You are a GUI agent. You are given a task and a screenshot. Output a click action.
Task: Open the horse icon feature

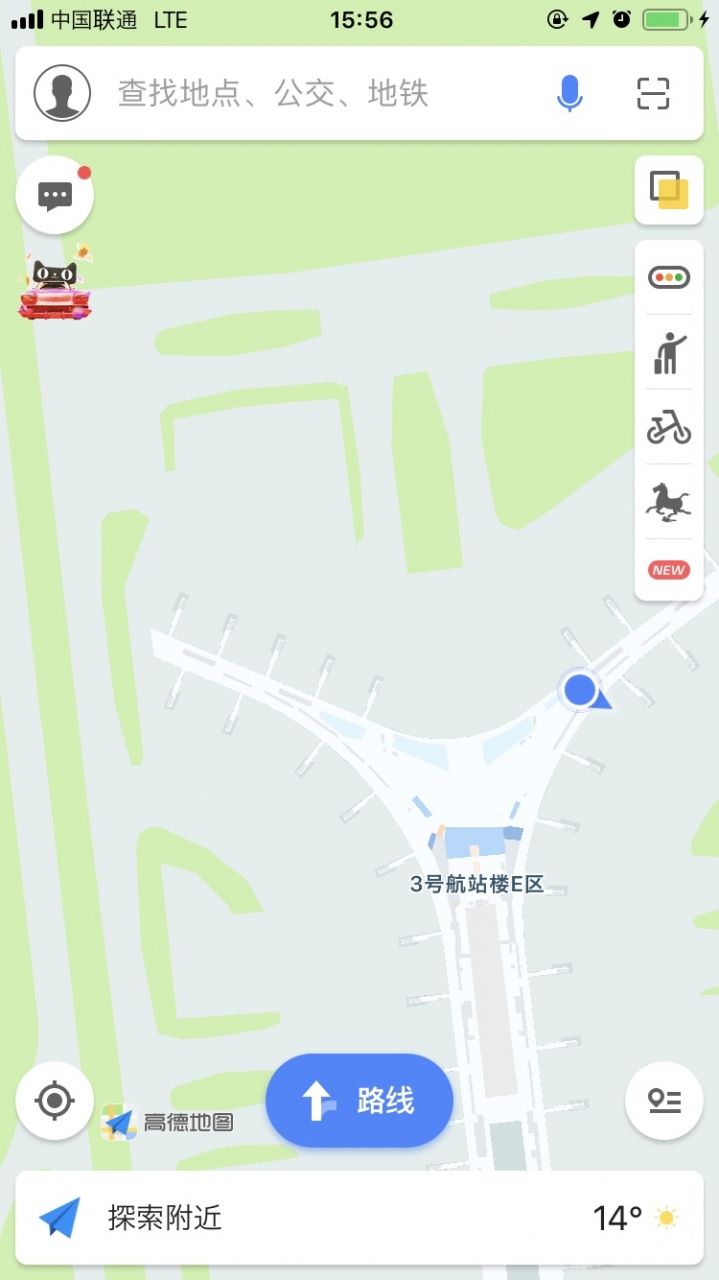tap(668, 502)
